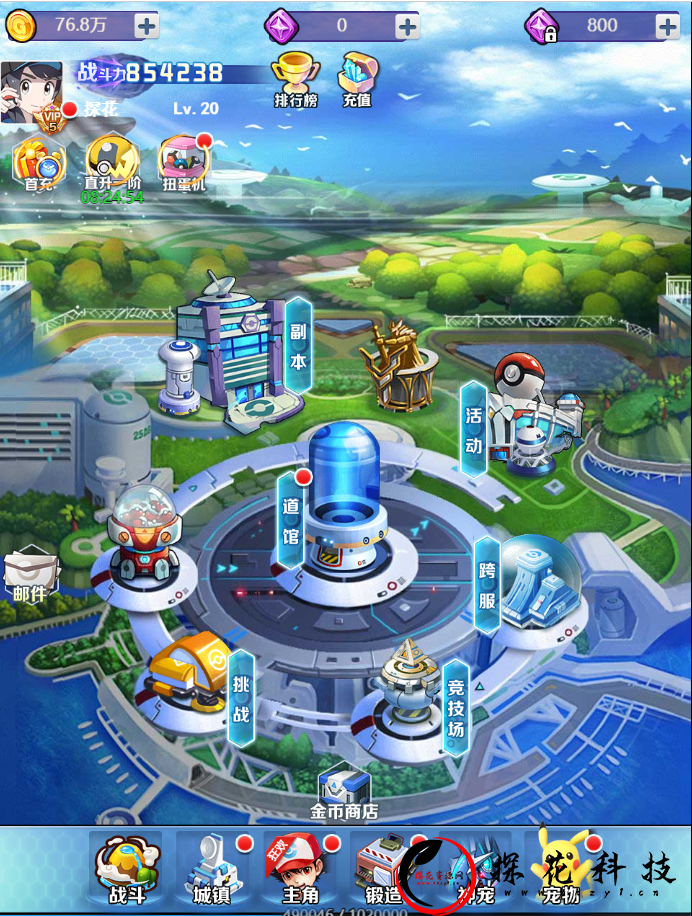This screenshot has height=916, width=692.
Task: Switch to the 城镇 town tab
Action: pos(212,870)
